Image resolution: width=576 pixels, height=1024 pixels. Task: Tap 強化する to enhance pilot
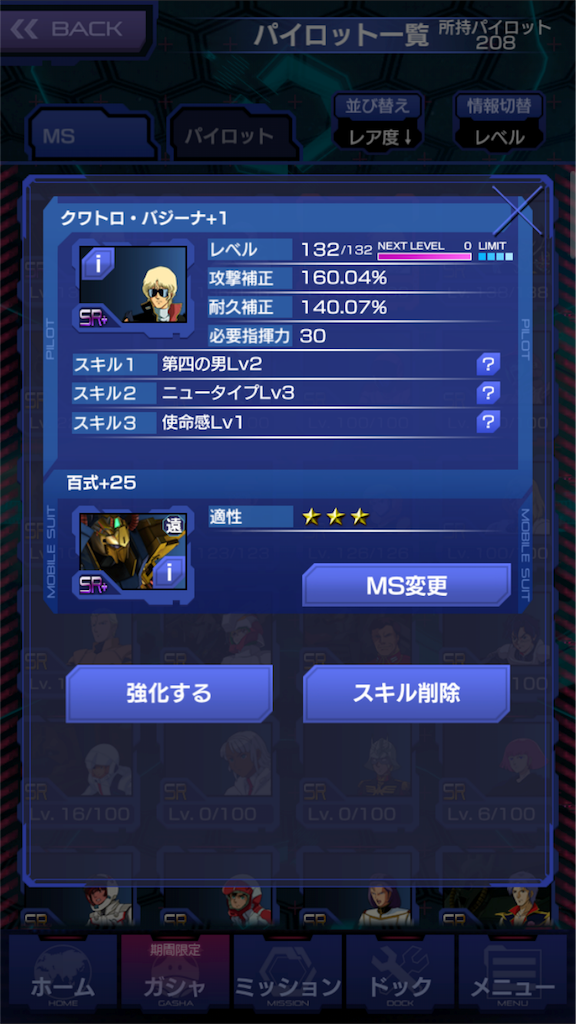pyautogui.click(x=169, y=694)
